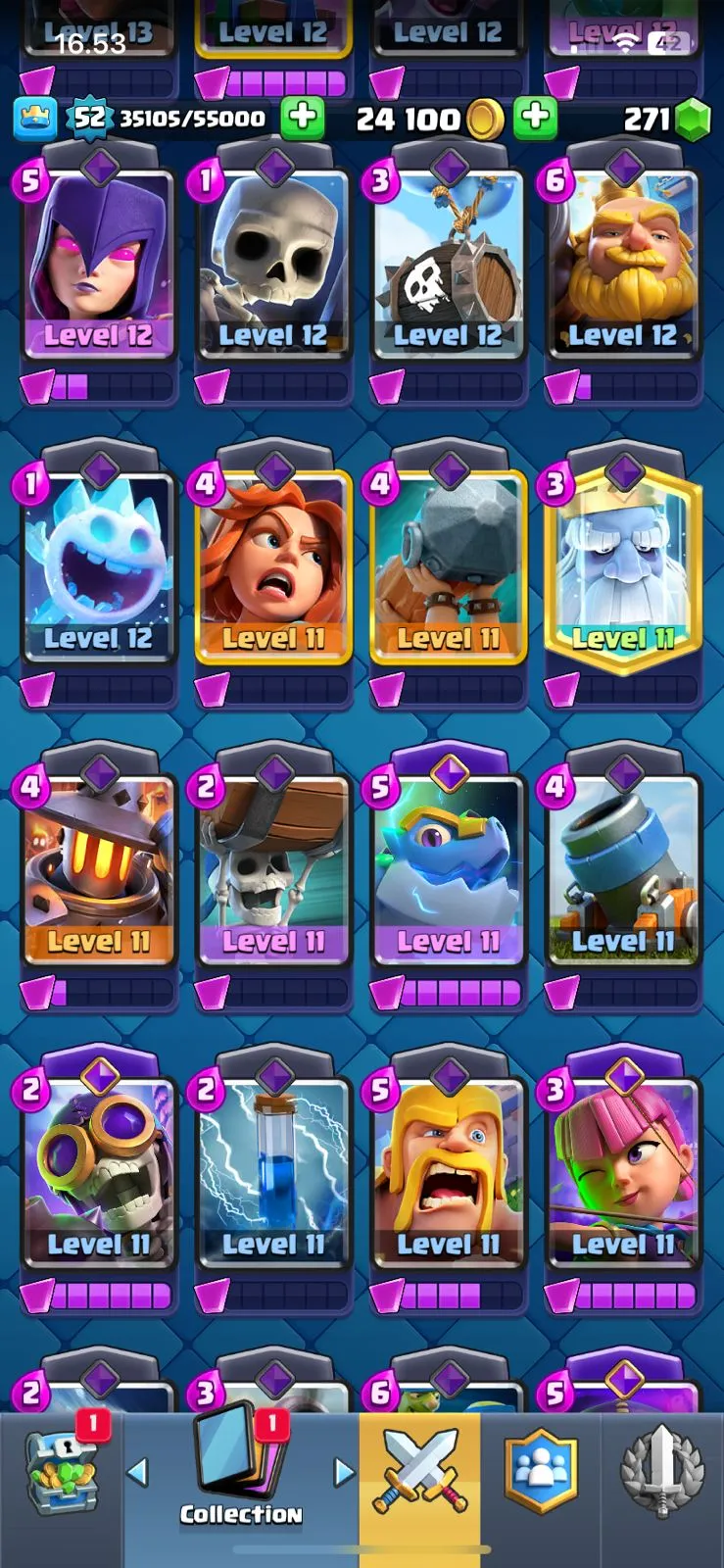724x1568 pixels.
Task: Tap the Bowler card
Action: (448, 568)
